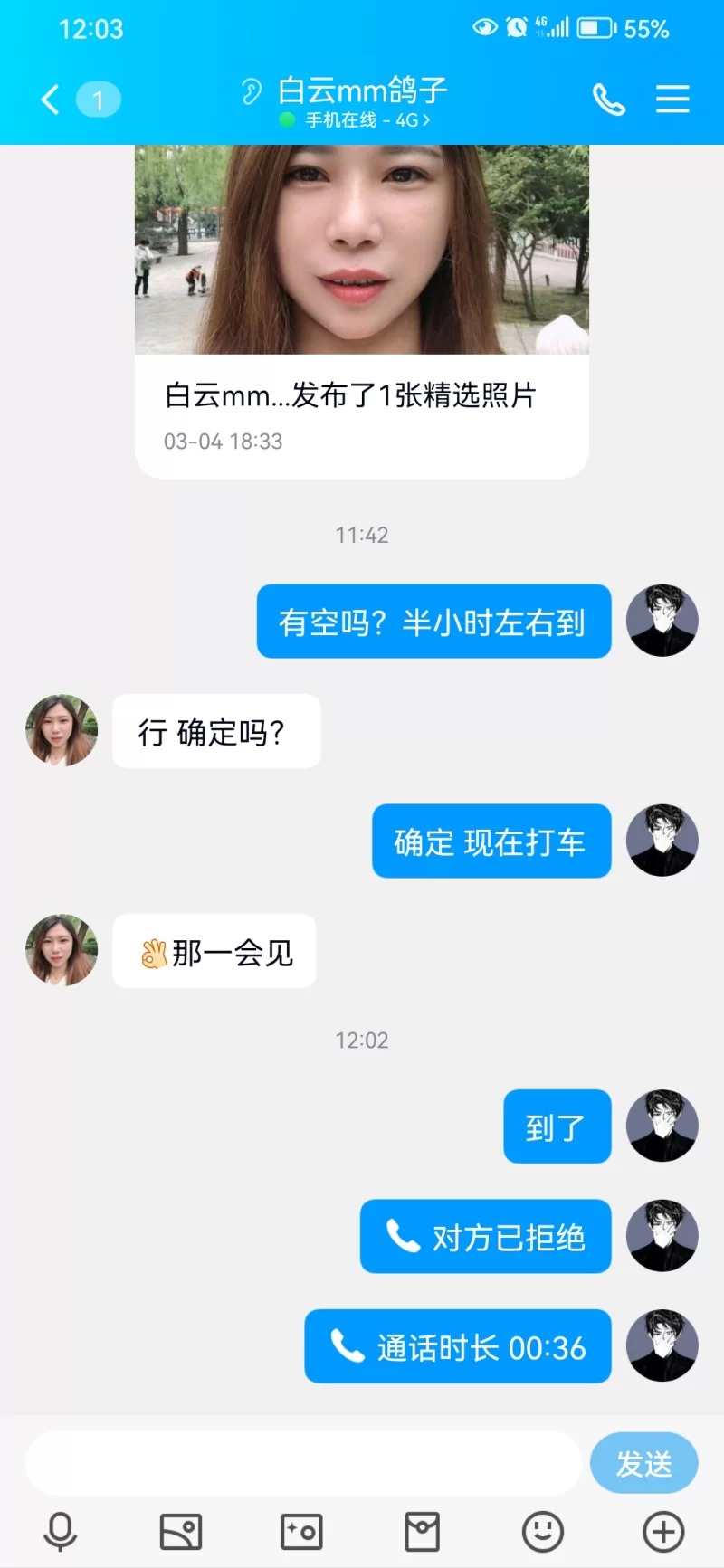Go back to the message list
Image resolution: width=724 pixels, height=1568 pixels.
(51, 100)
